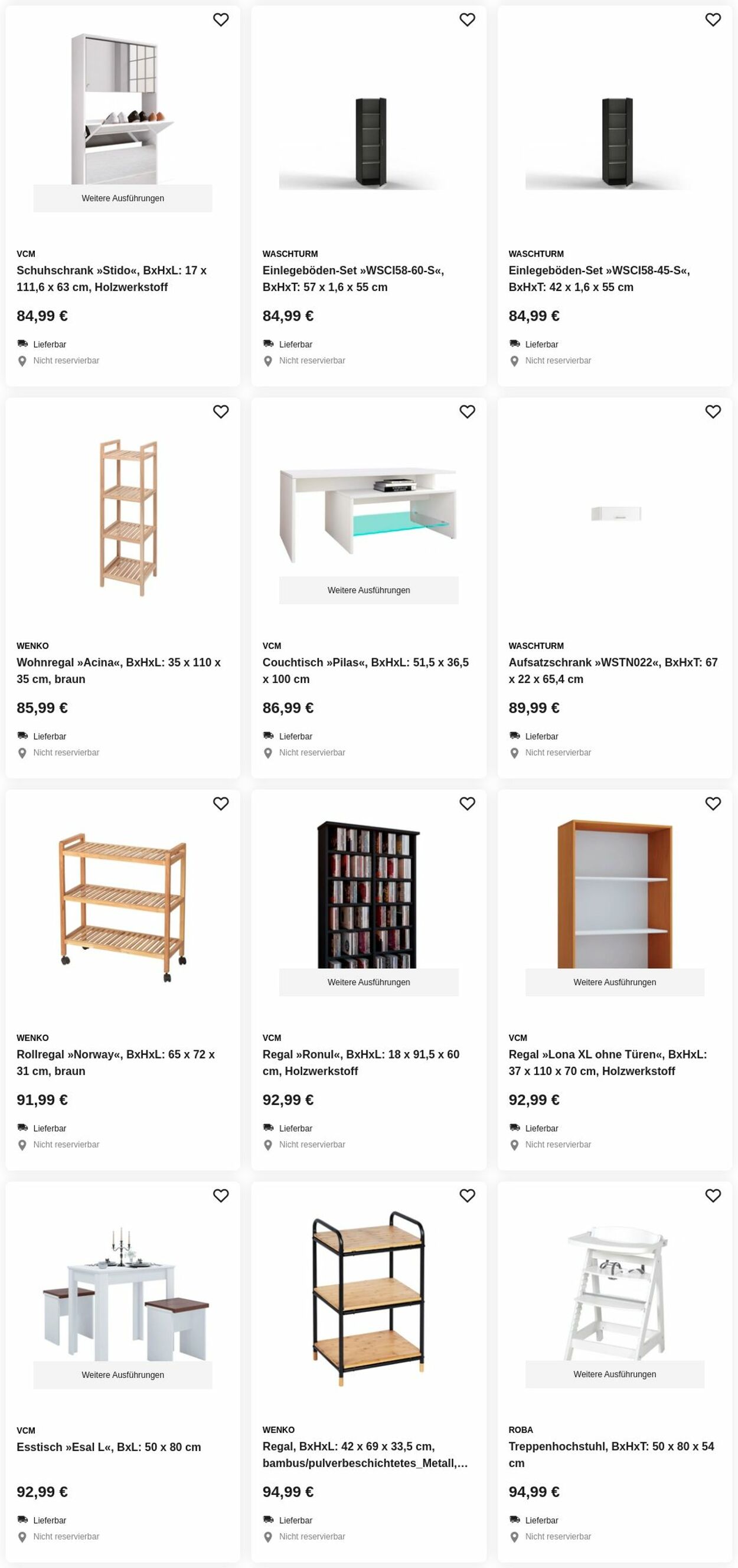
Task: Open Rollregal Norway product
Action: coord(115,1062)
